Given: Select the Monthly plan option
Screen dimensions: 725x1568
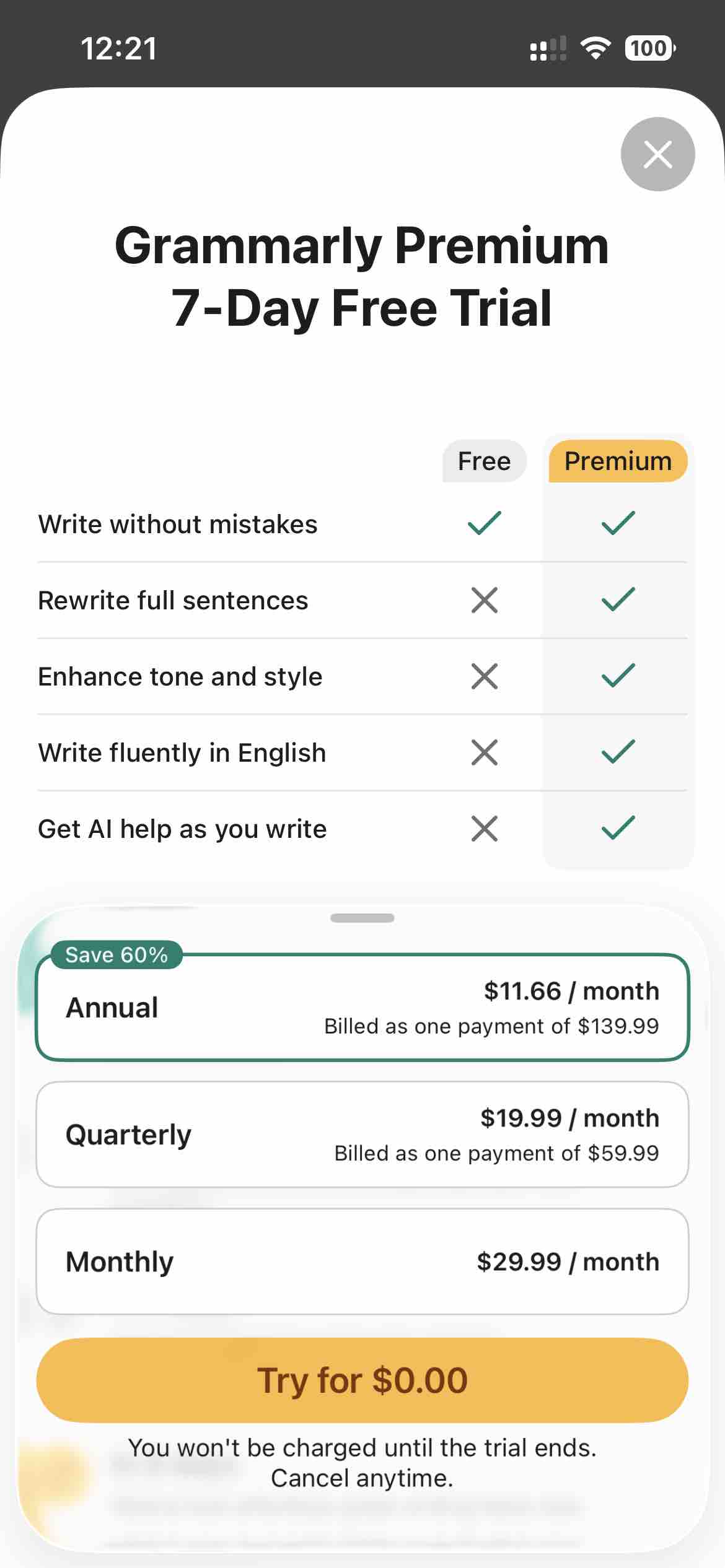Looking at the screenshot, I should (362, 1261).
